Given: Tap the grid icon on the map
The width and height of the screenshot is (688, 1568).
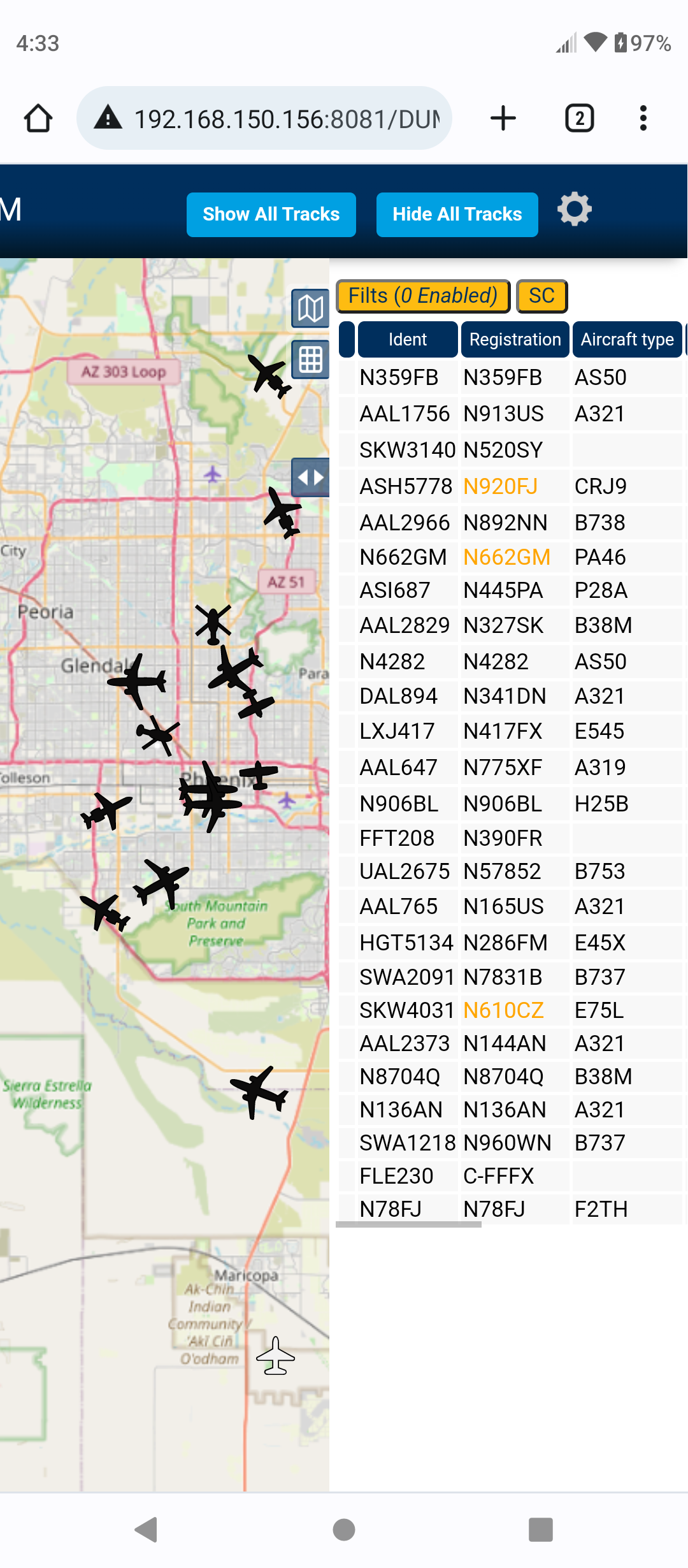Looking at the screenshot, I should point(310,359).
